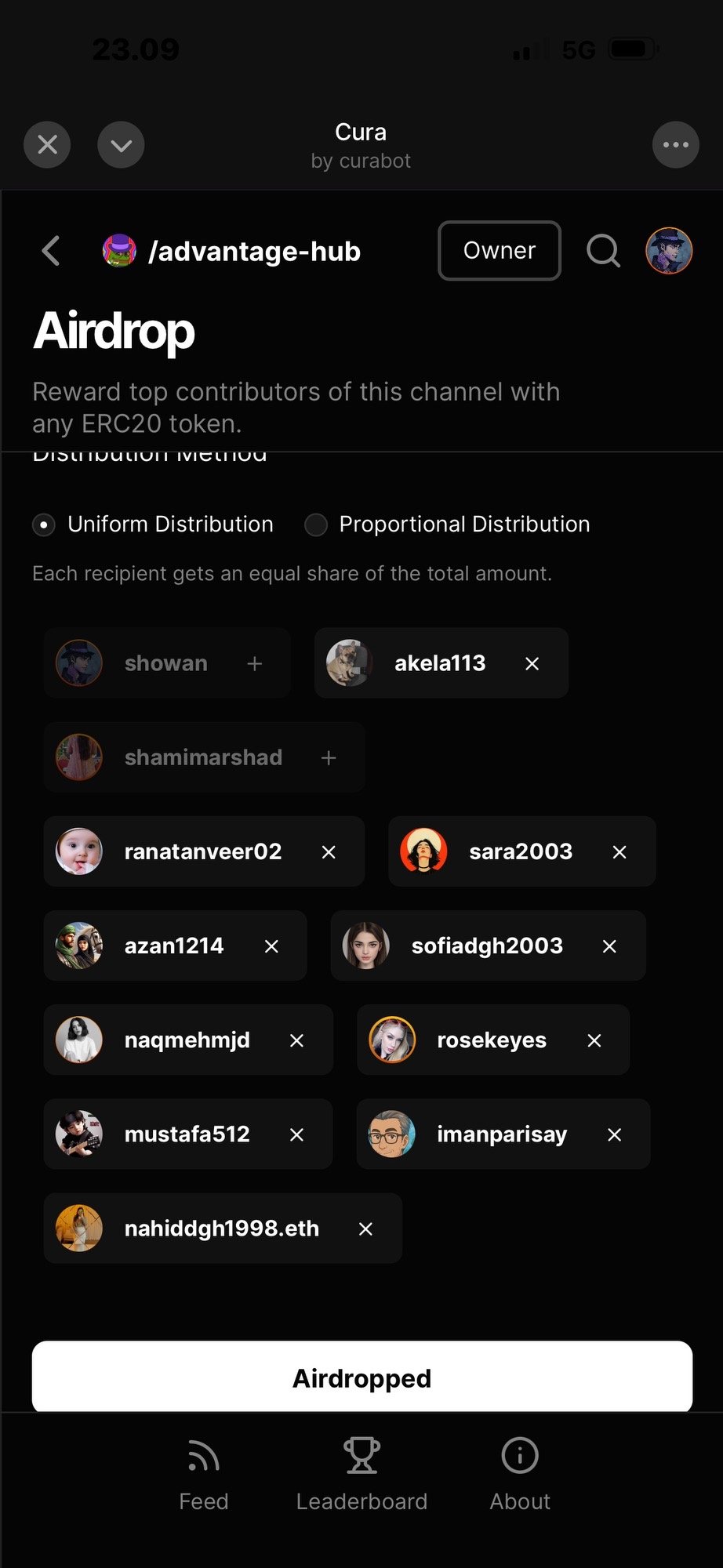Remove nahiddgh1998.eth from recipients
The image size is (723, 1568).
pyautogui.click(x=365, y=1229)
